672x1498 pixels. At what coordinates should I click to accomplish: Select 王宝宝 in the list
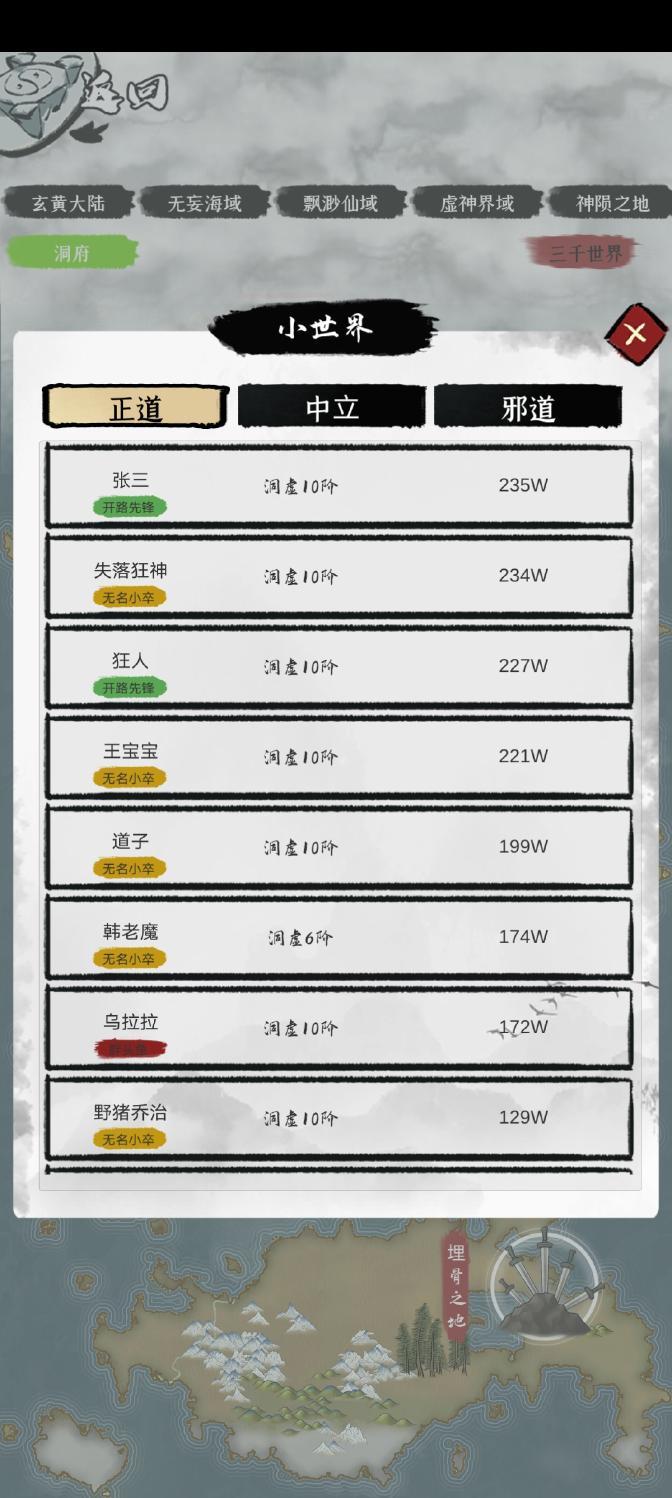coord(339,757)
